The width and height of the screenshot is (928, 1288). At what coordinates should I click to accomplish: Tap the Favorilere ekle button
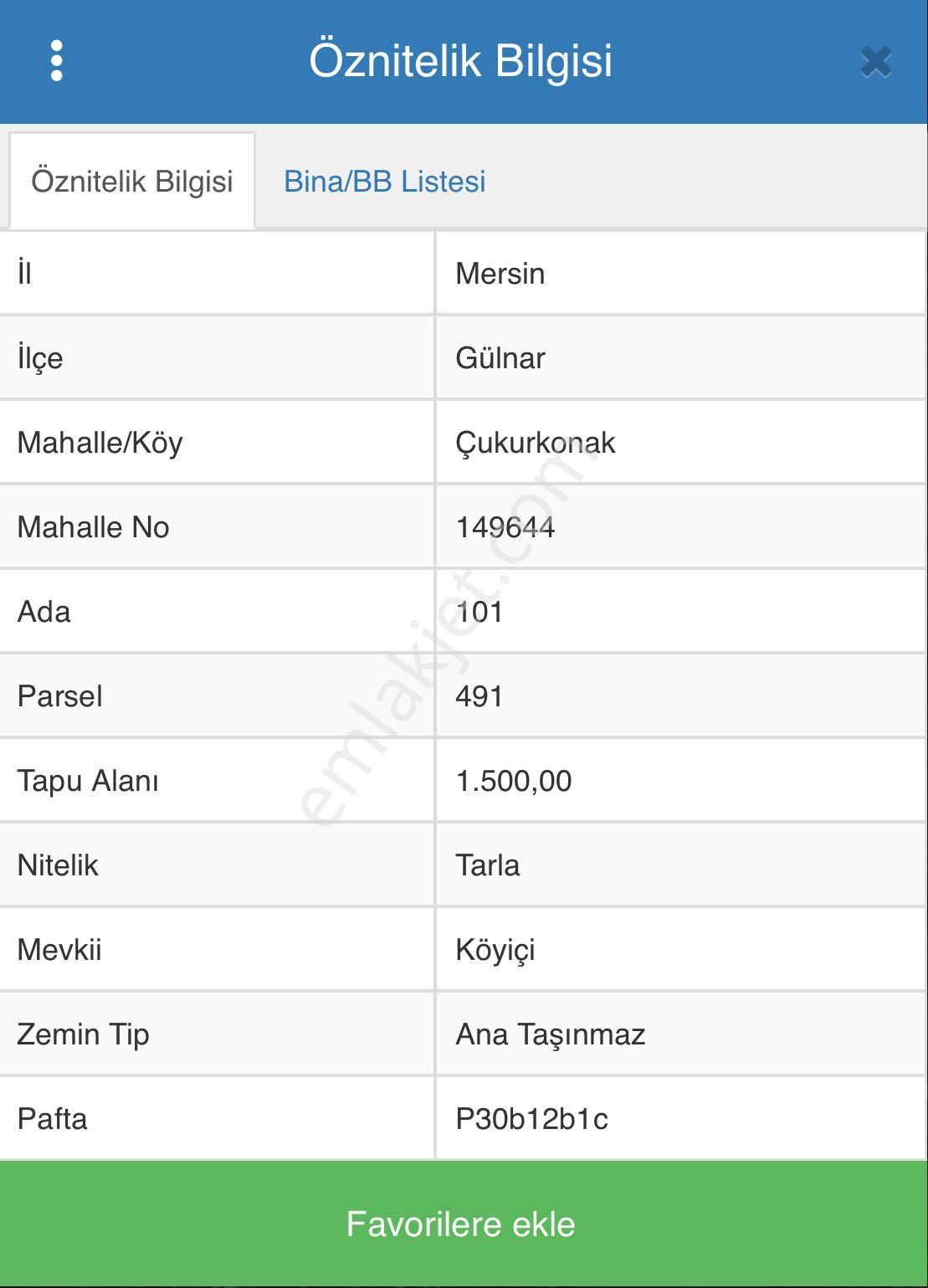(x=464, y=1224)
